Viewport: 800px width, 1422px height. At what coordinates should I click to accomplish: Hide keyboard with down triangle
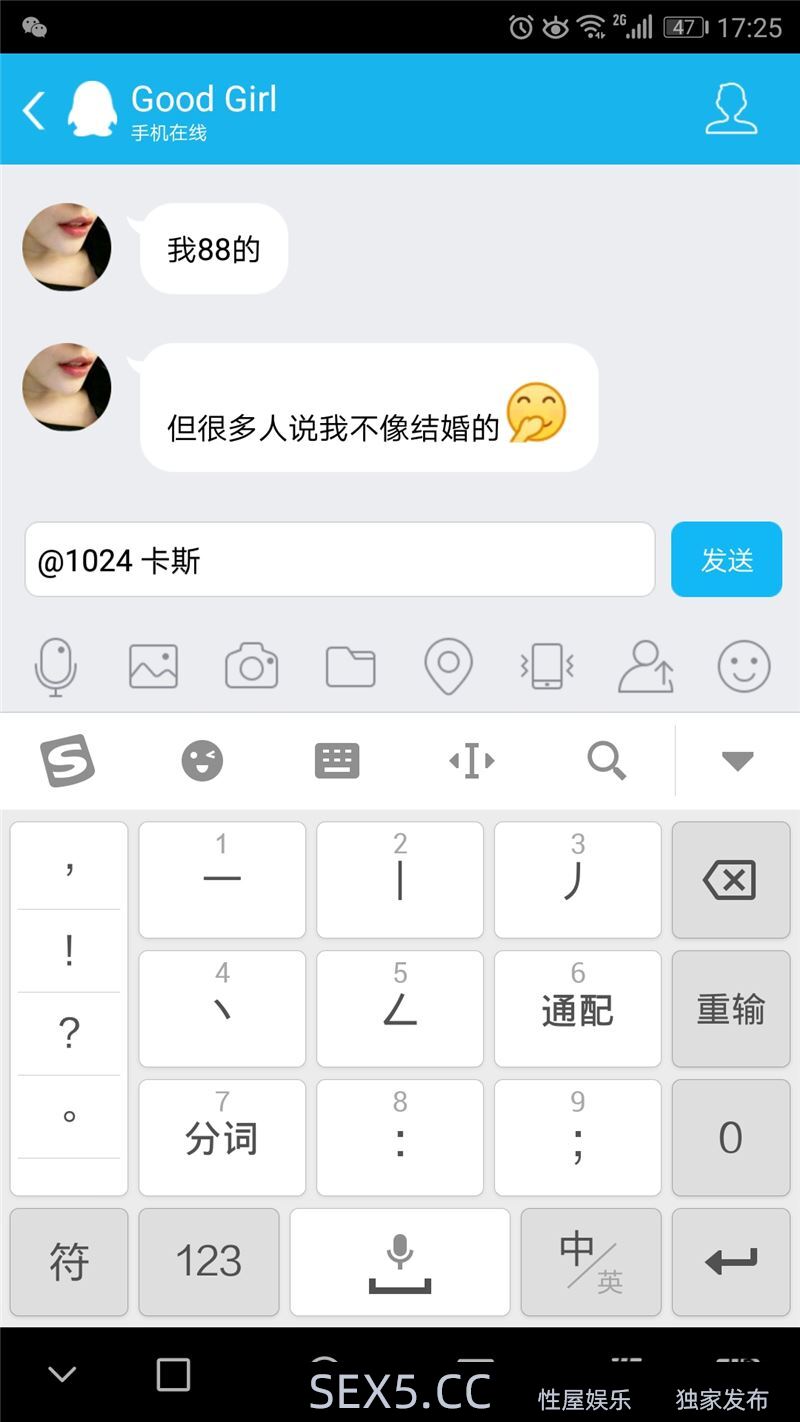click(737, 761)
